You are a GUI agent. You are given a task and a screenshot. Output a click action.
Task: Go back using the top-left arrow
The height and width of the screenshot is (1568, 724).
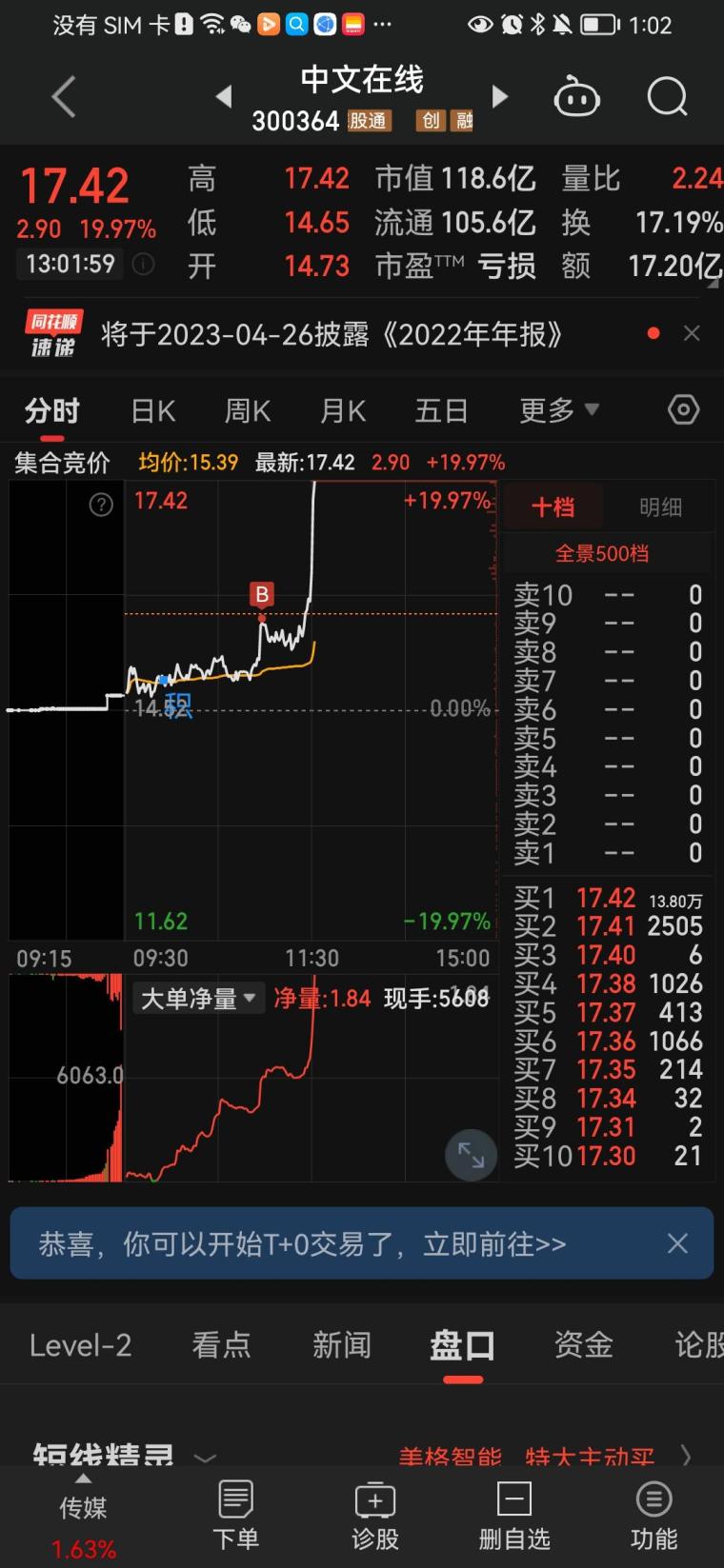pyautogui.click(x=63, y=97)
